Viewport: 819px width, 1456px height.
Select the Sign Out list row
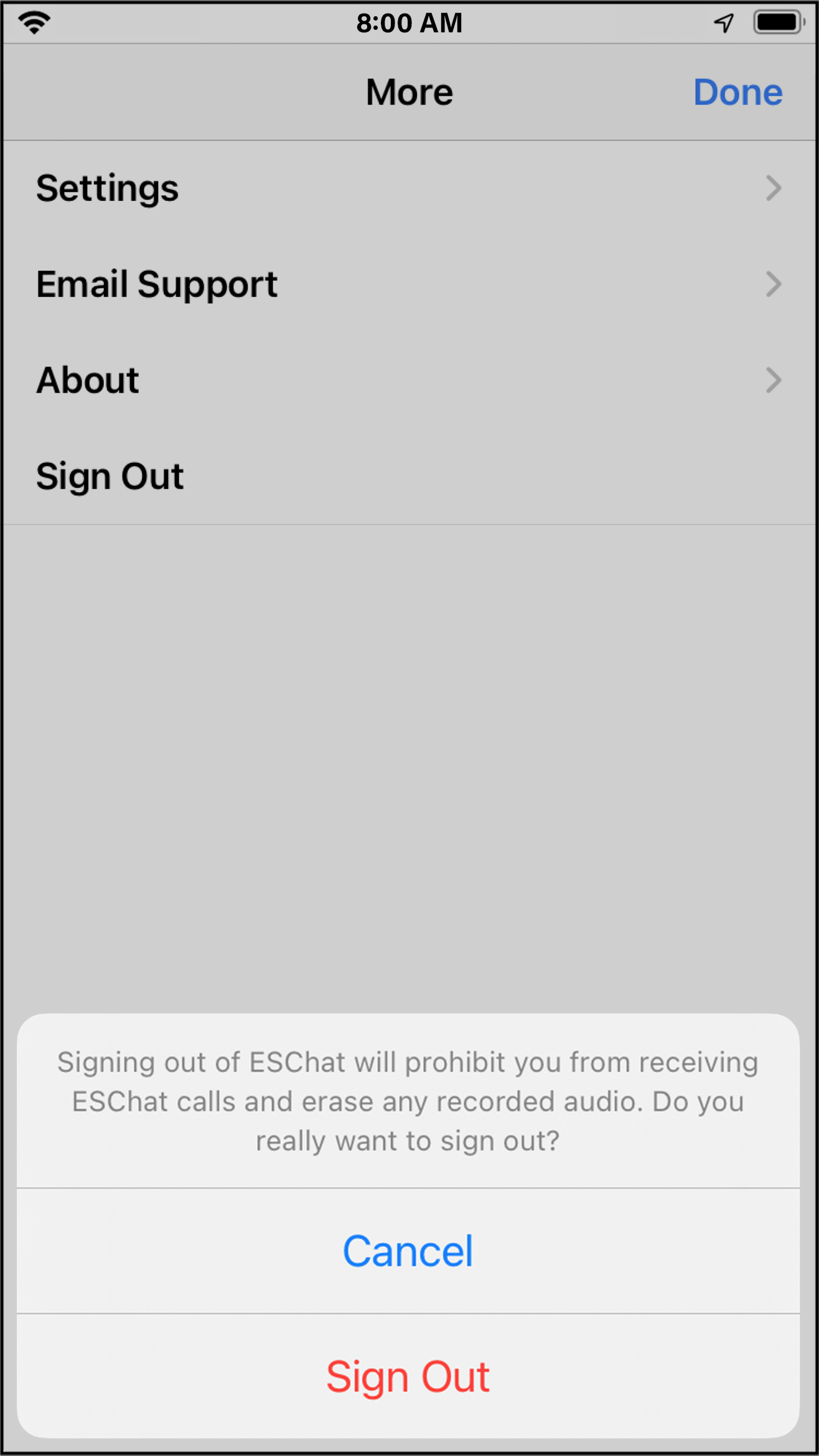(408, 477)
